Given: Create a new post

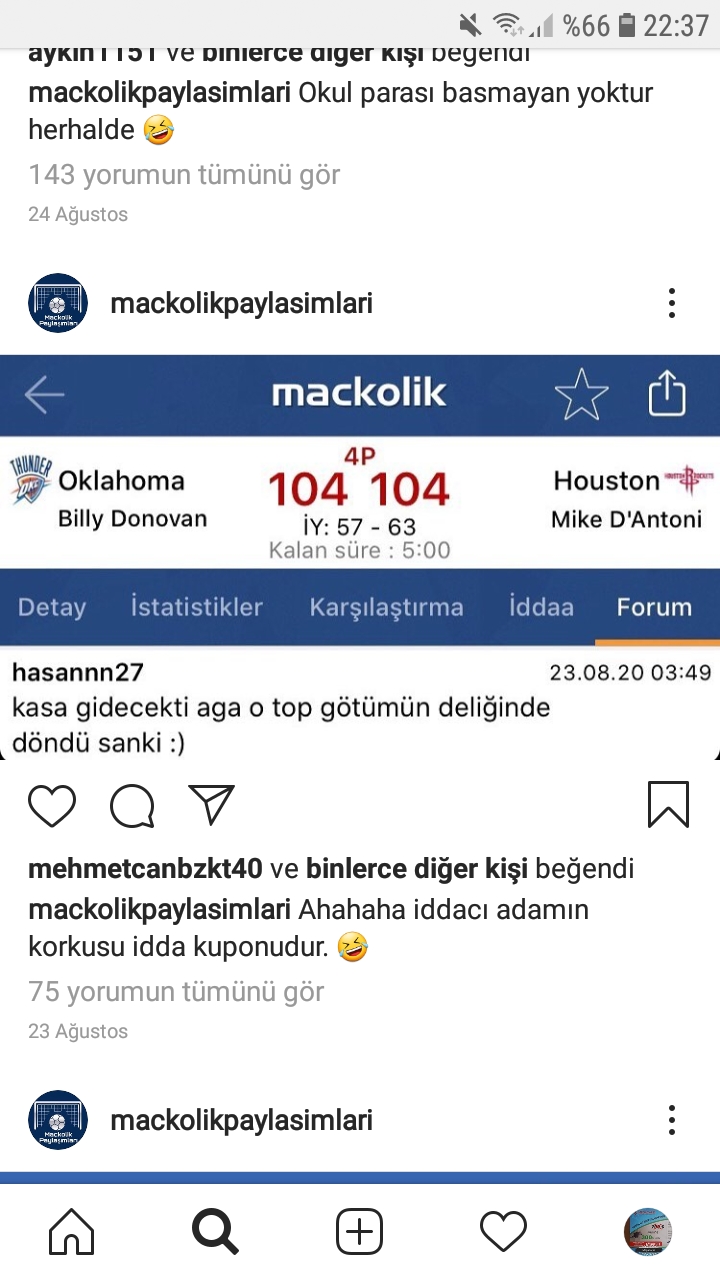Looking at the screenshot, I should click(359, 1231).
